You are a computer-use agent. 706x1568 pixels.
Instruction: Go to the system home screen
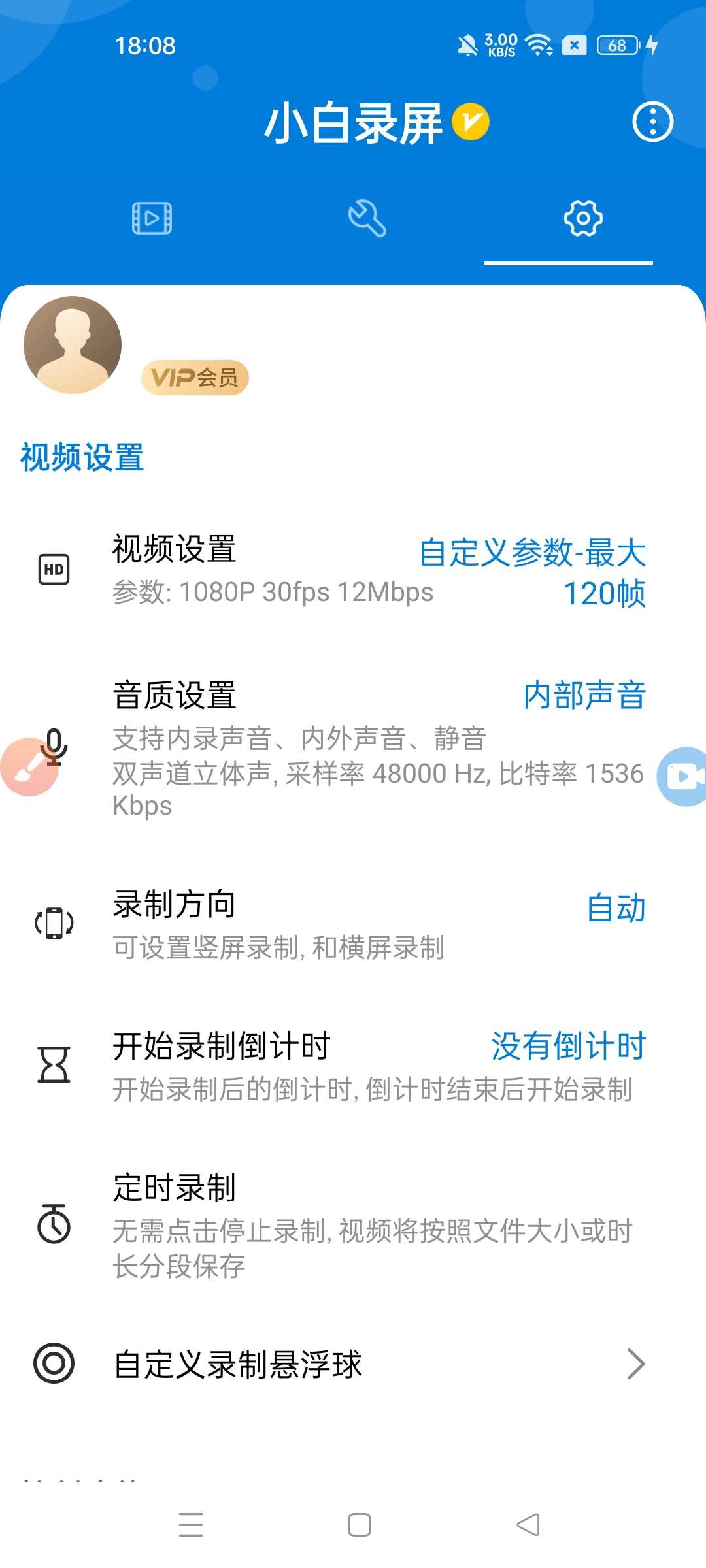coord(359,1525)
